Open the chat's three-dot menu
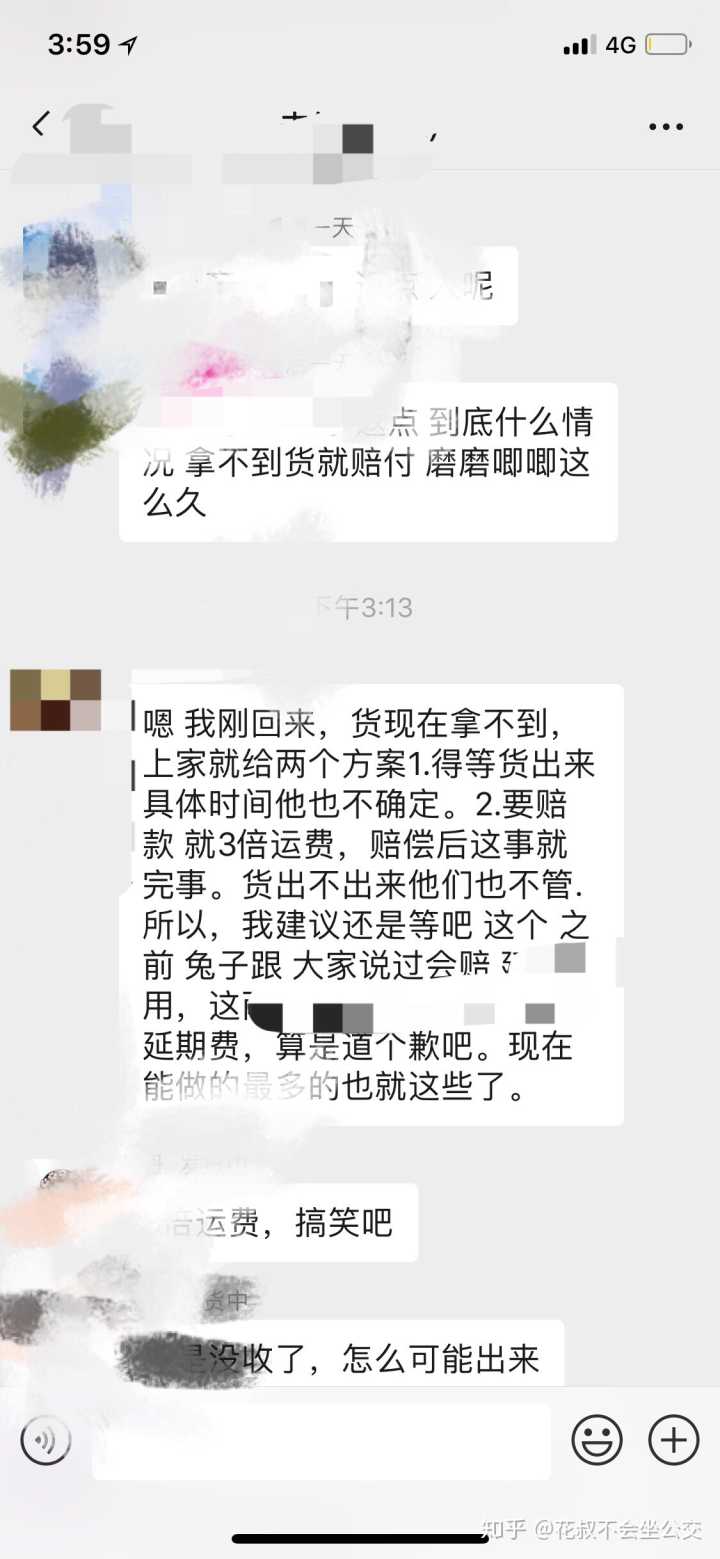 665,127
